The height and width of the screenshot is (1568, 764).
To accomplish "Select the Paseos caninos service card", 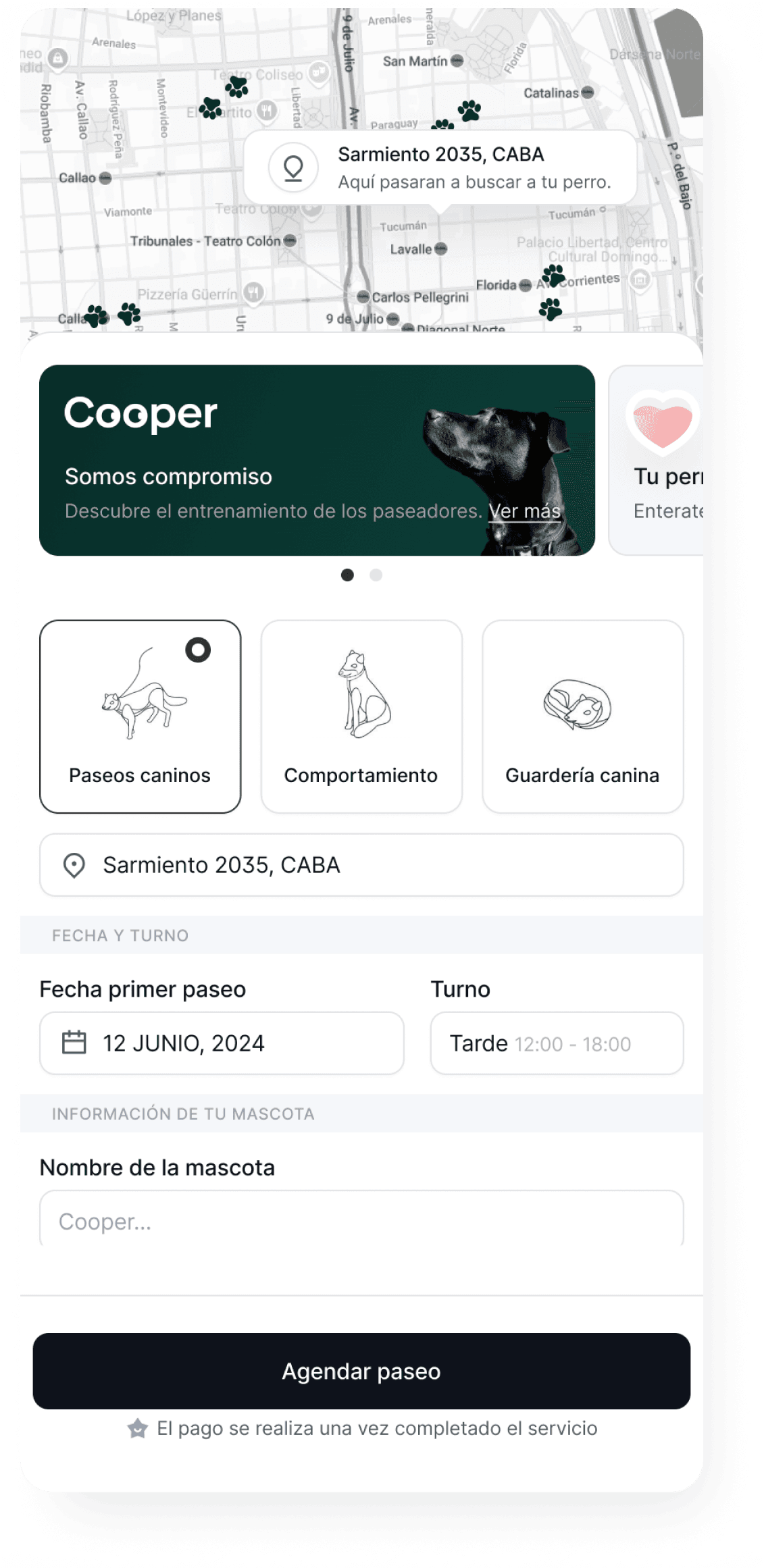I will 141,716.
